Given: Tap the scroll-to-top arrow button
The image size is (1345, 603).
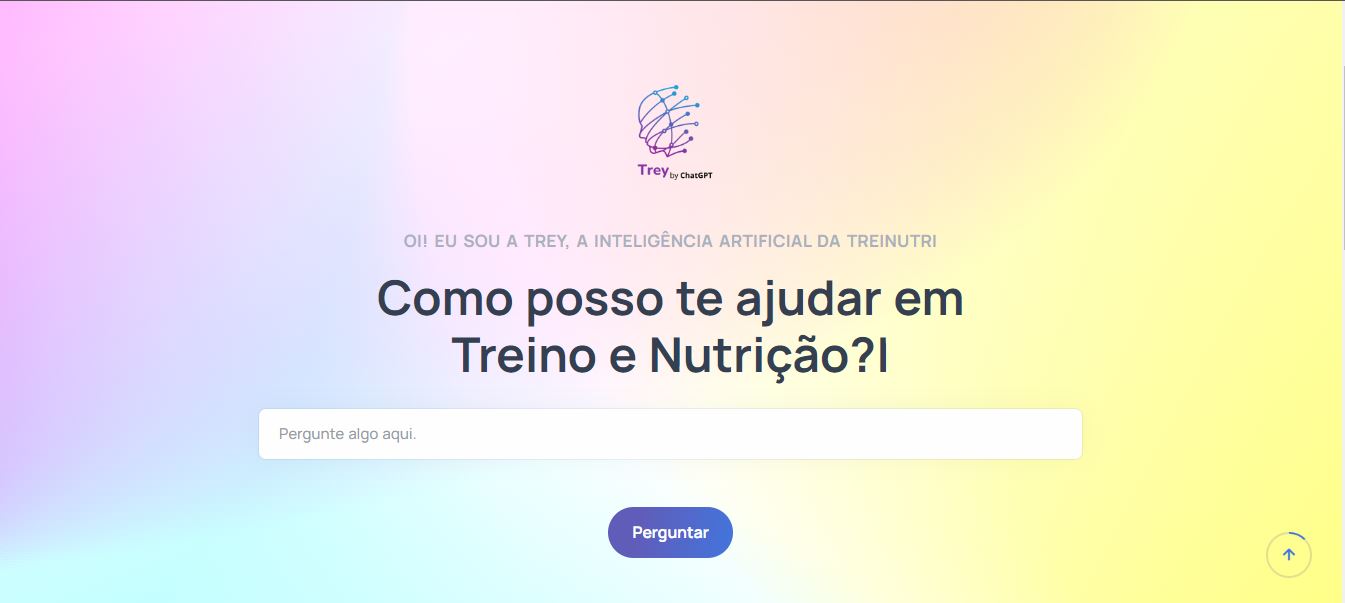Looking at the screenshot, I should 1288,555.
